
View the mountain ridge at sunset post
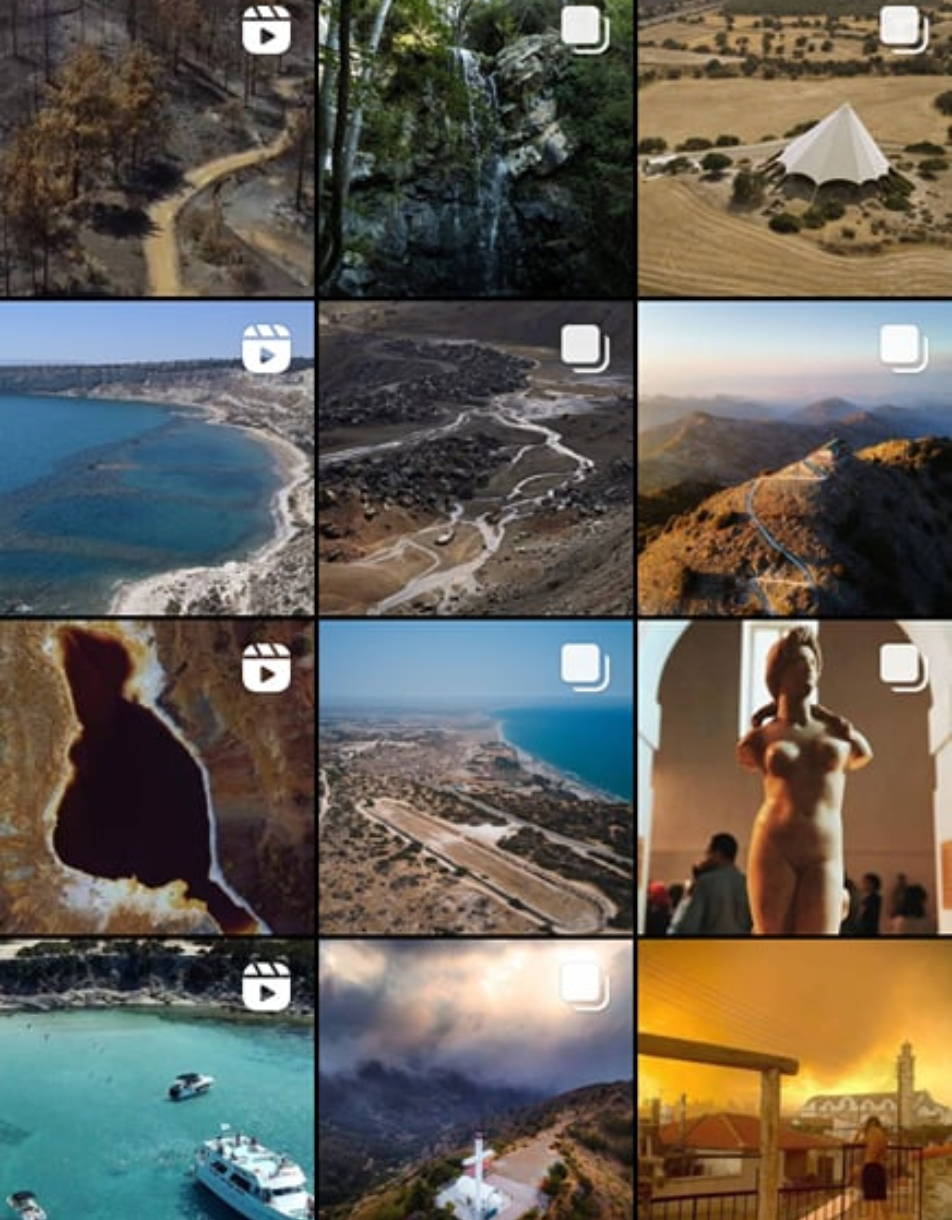click(x=795, y=458)
